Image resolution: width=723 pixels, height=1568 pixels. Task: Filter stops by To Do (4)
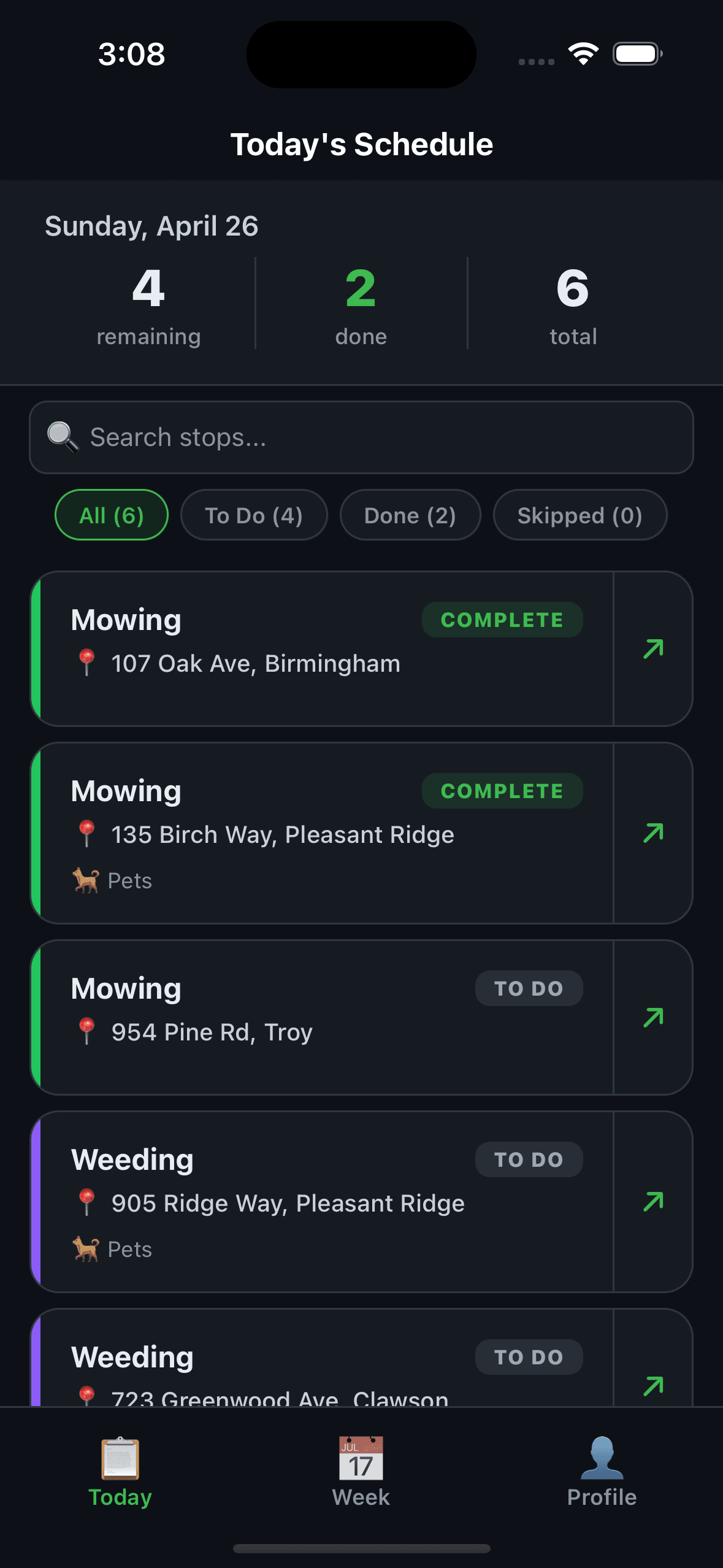[x=254, y=515]
